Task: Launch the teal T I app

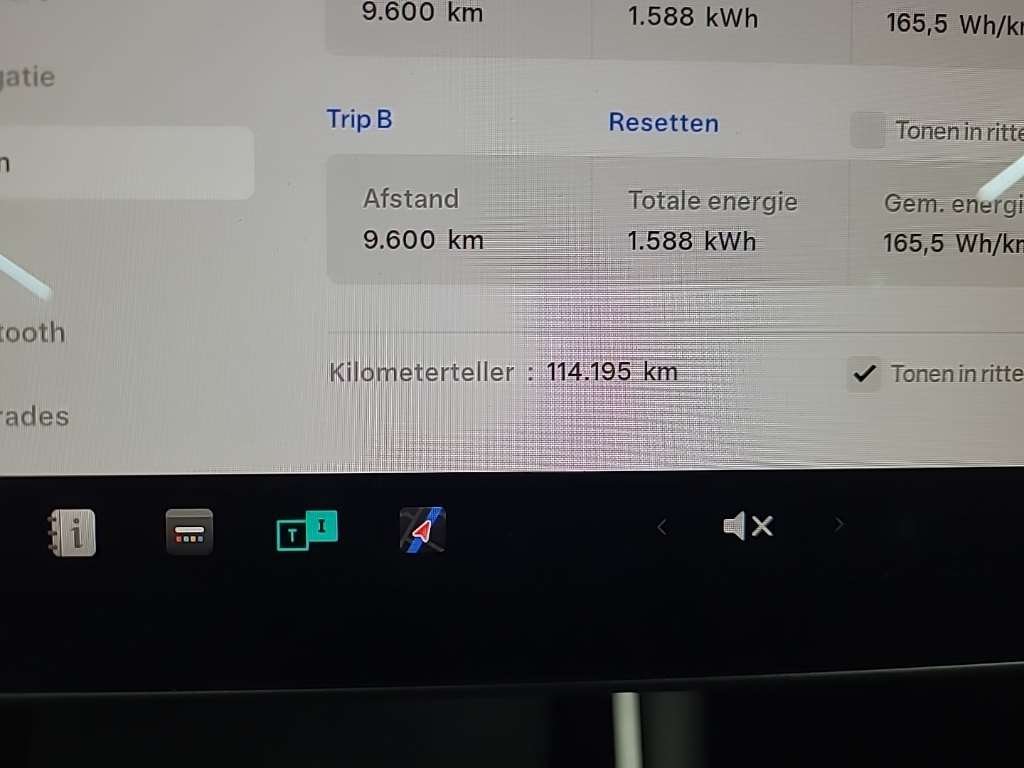Action: [306, 530]
